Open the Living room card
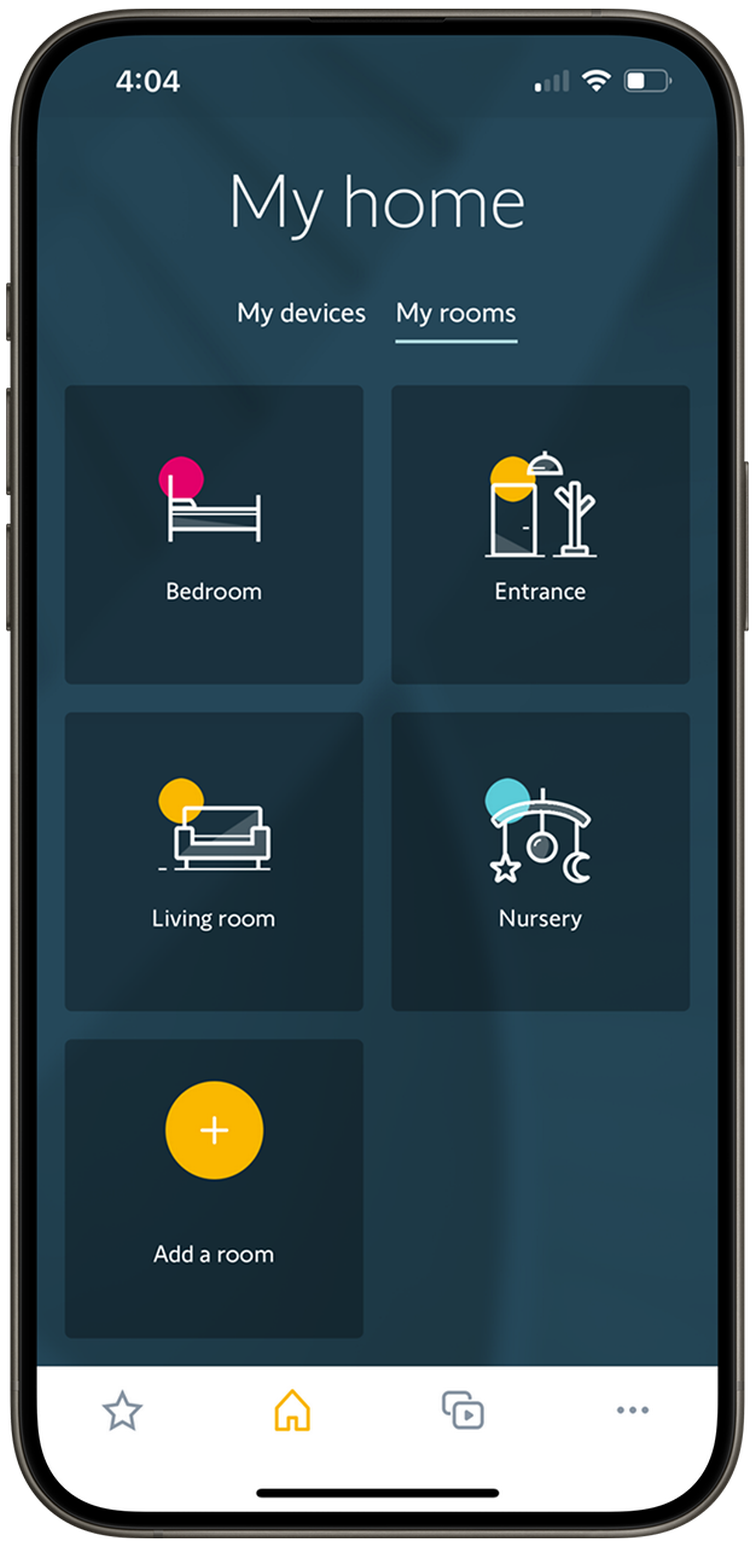The width and height of the screenshot is (755, 1546). click(x=214, y=861)
